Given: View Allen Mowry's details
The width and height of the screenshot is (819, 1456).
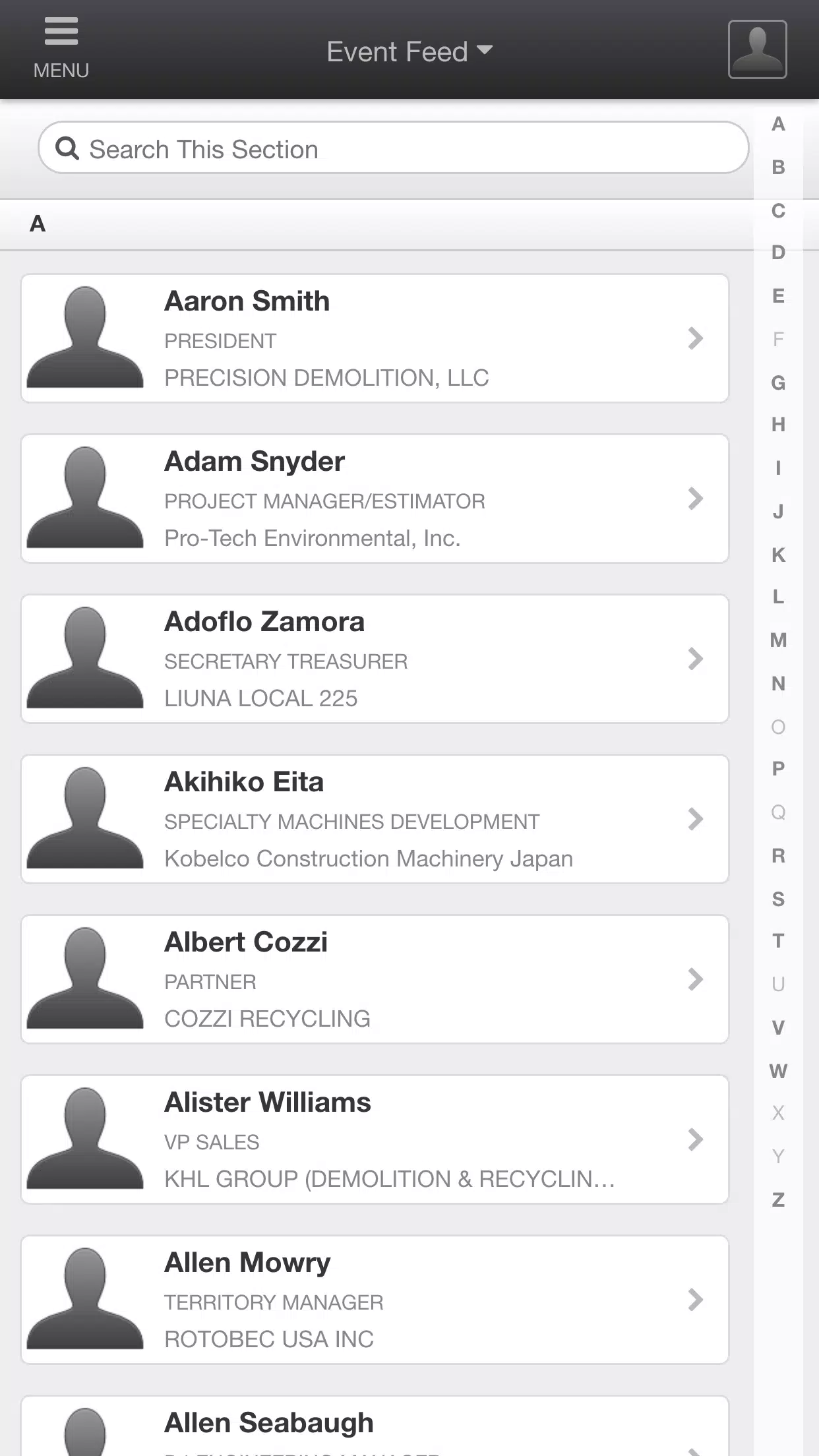Looking at the screenshot, I should [375, 1300].
